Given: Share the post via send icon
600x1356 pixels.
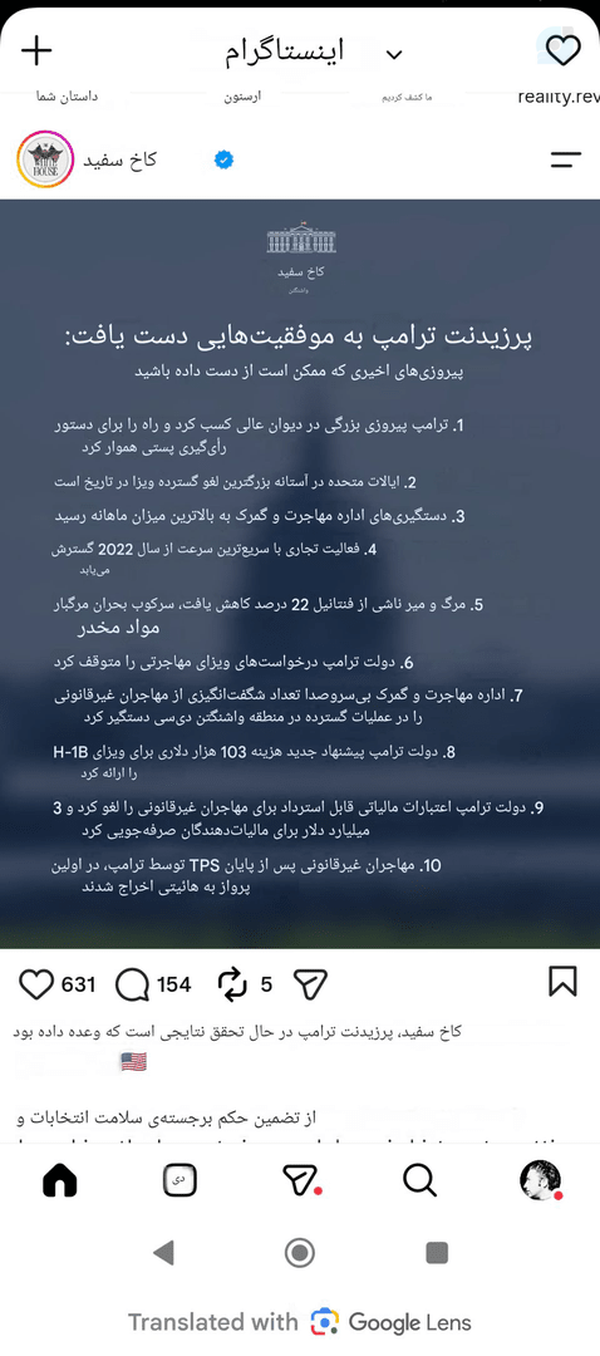Looking at the screenshot, I should [311, 985].
